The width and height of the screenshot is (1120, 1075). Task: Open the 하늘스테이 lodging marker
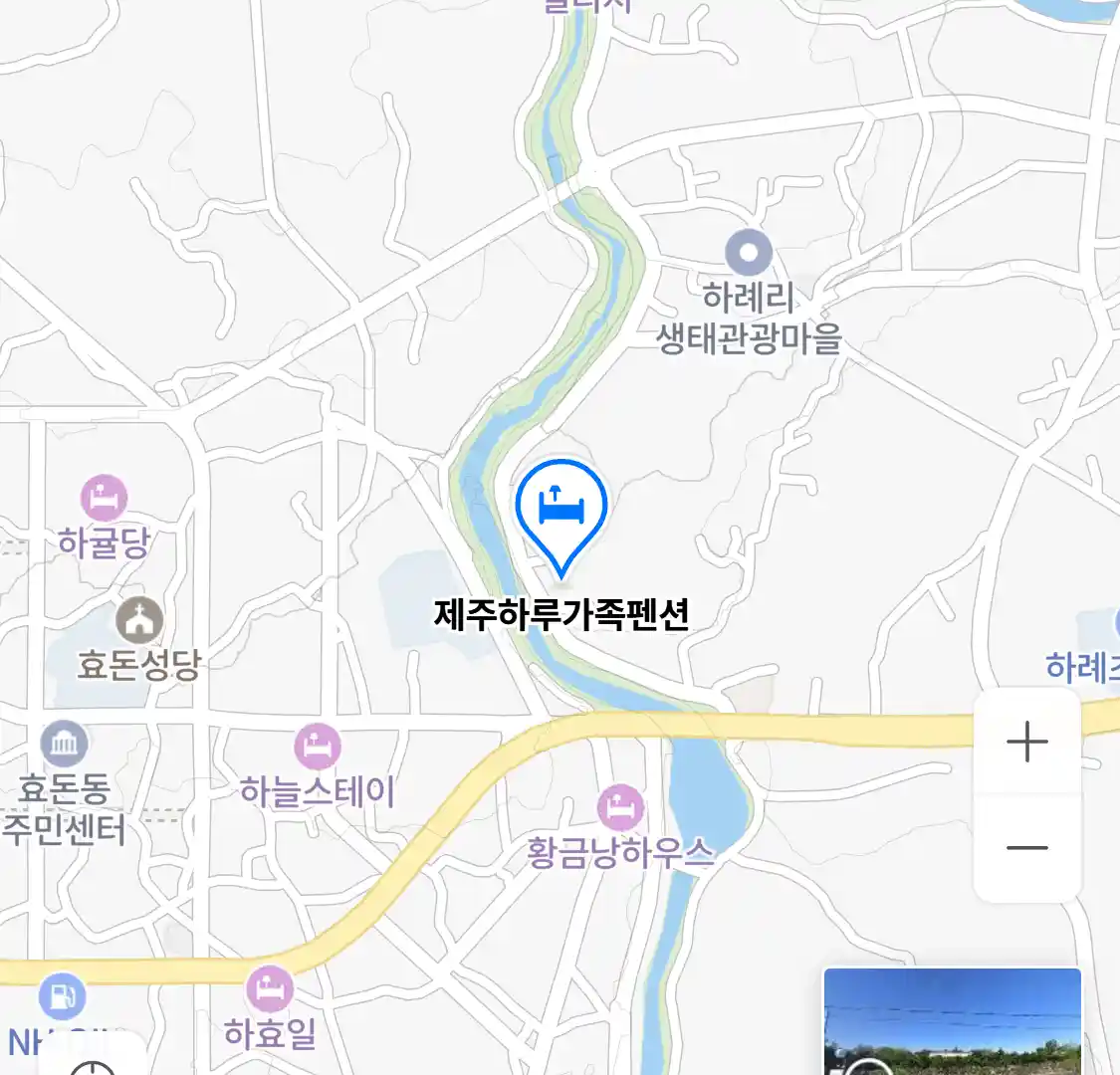318,747
